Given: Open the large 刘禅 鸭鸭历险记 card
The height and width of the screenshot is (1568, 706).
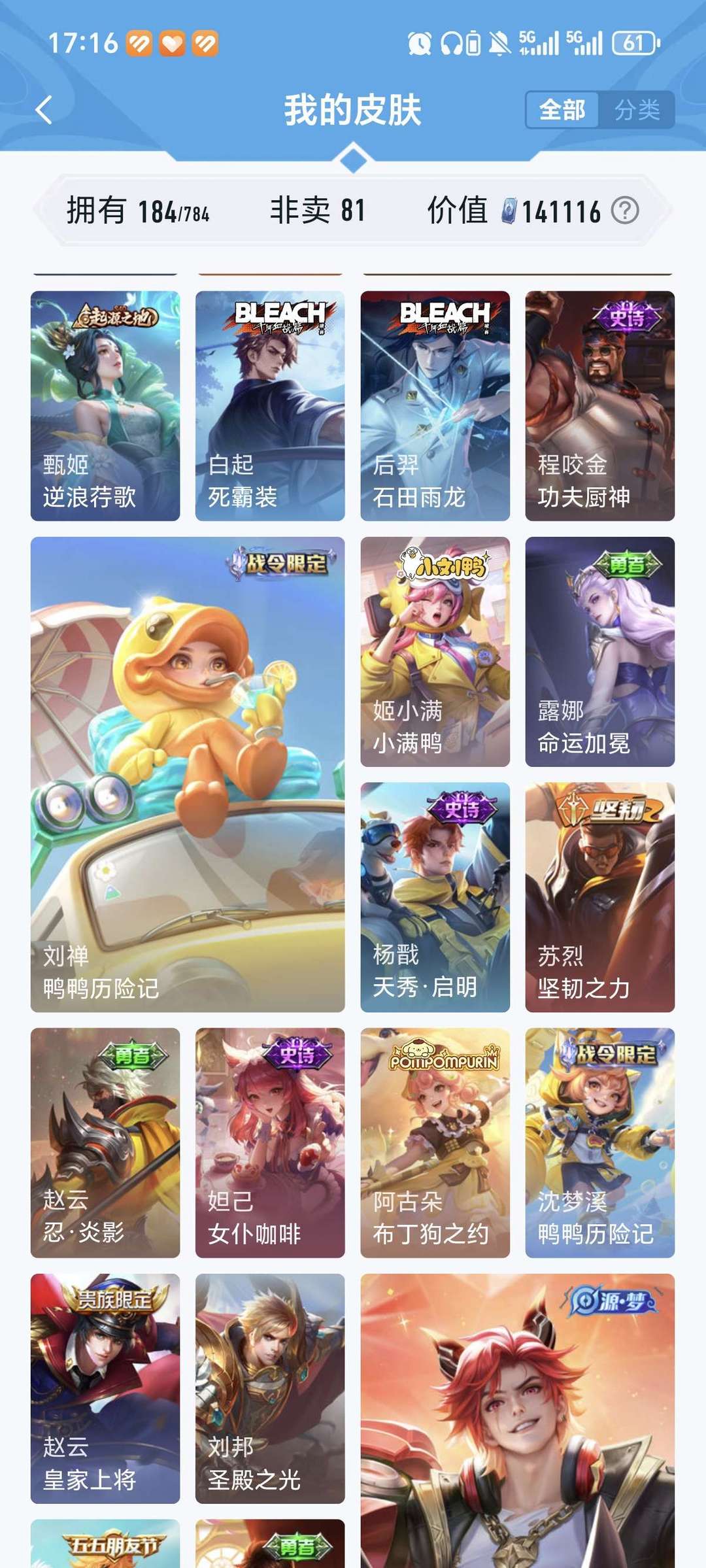Looking at the screenshot, I should click(x=188, y=774).
